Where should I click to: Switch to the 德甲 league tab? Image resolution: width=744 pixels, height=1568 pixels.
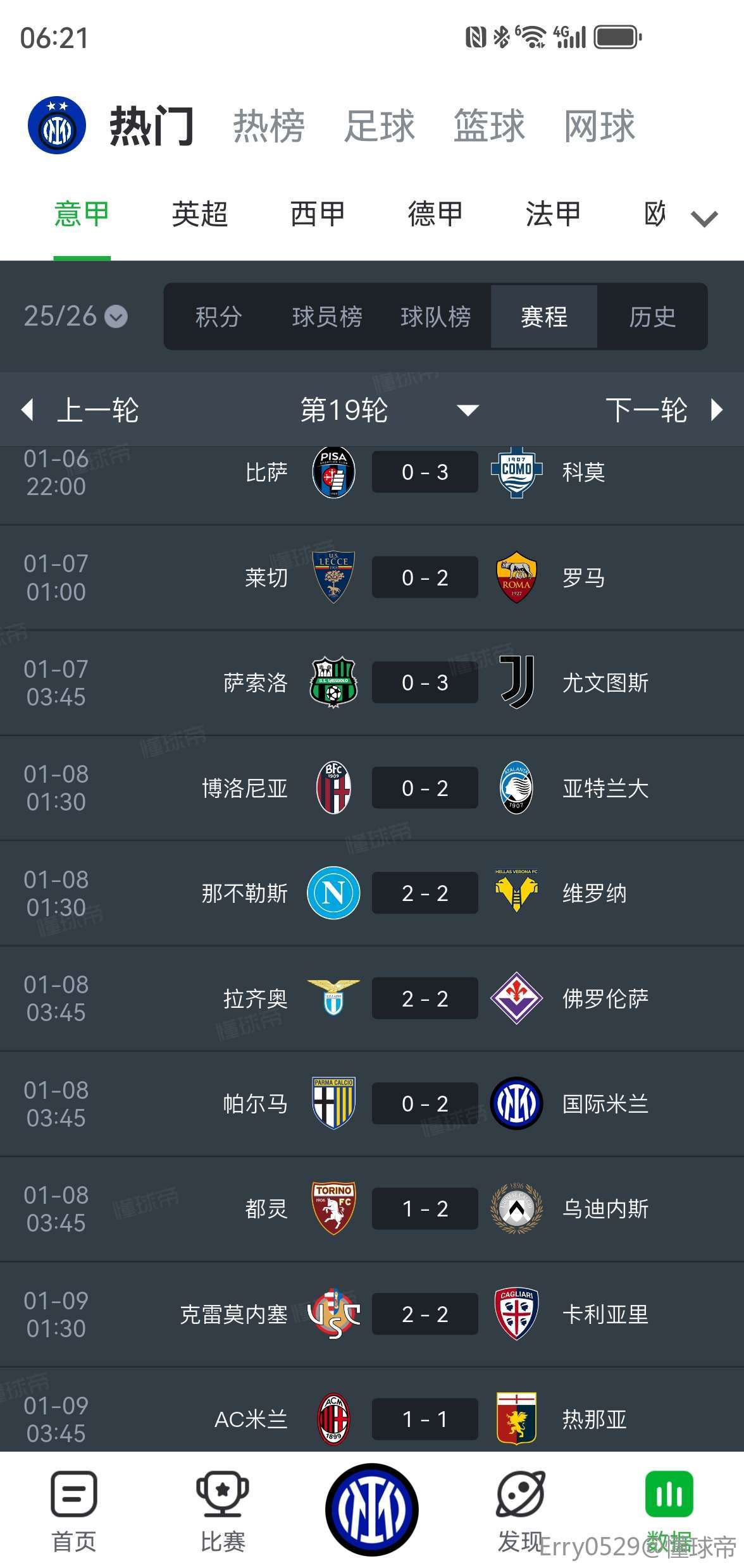435,214
